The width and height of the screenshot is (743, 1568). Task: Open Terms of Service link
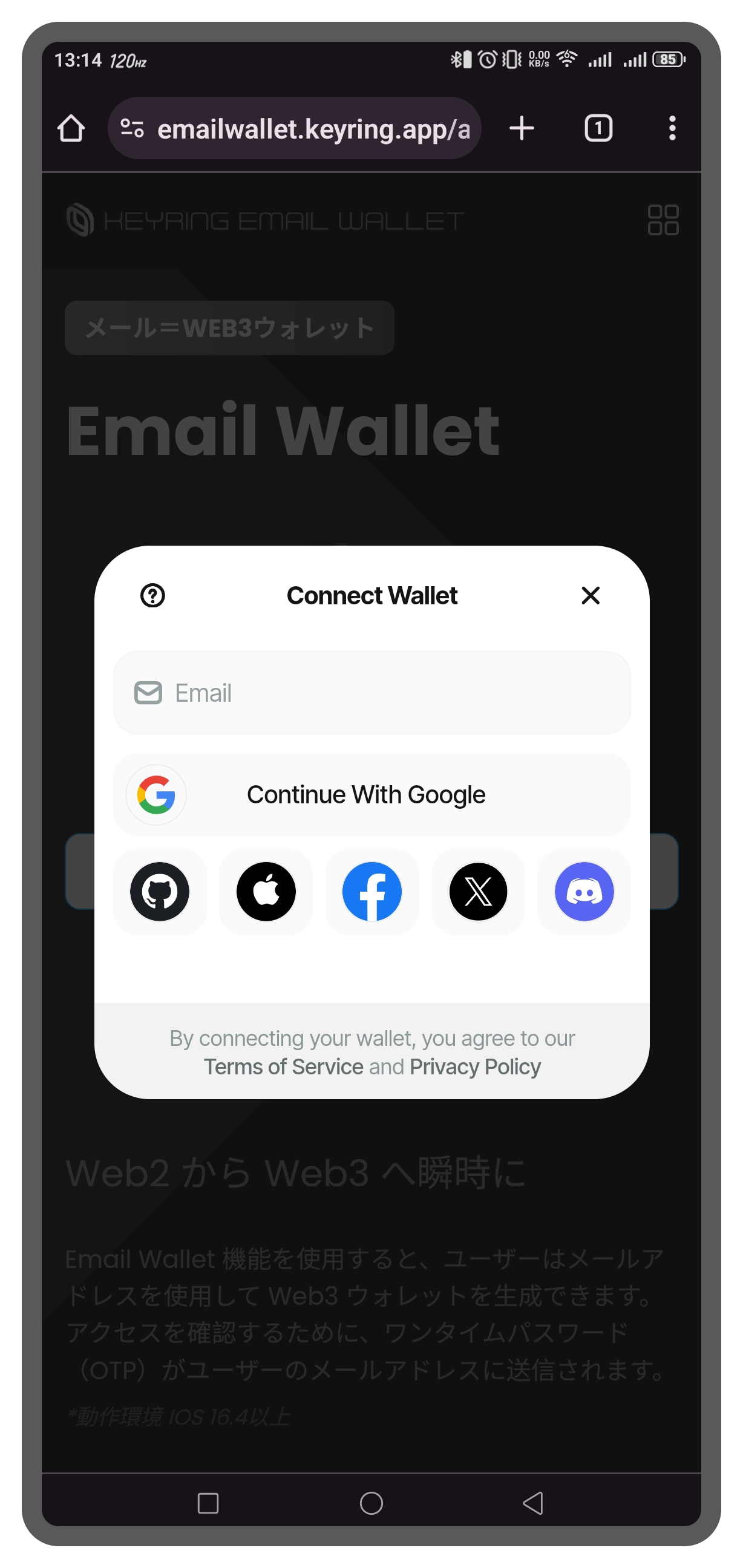click(283, 1067)
